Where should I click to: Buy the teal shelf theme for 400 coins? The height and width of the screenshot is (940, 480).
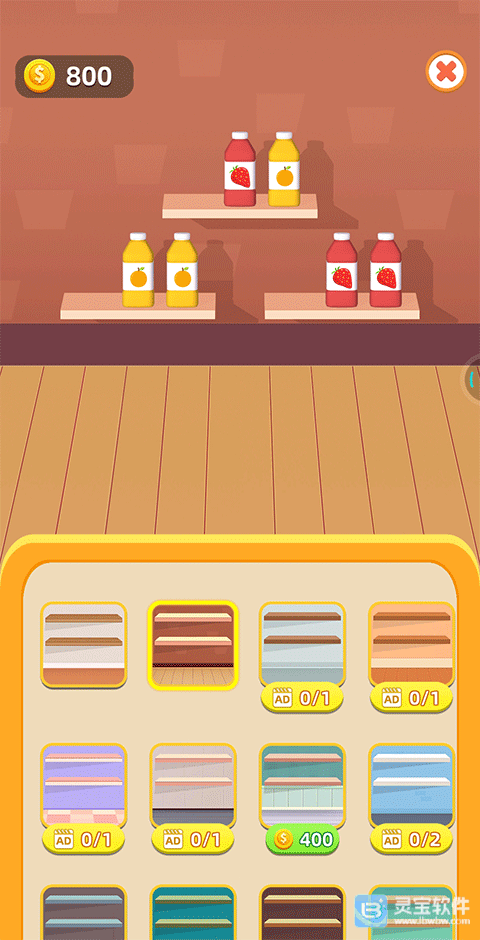tap(303, 839)
